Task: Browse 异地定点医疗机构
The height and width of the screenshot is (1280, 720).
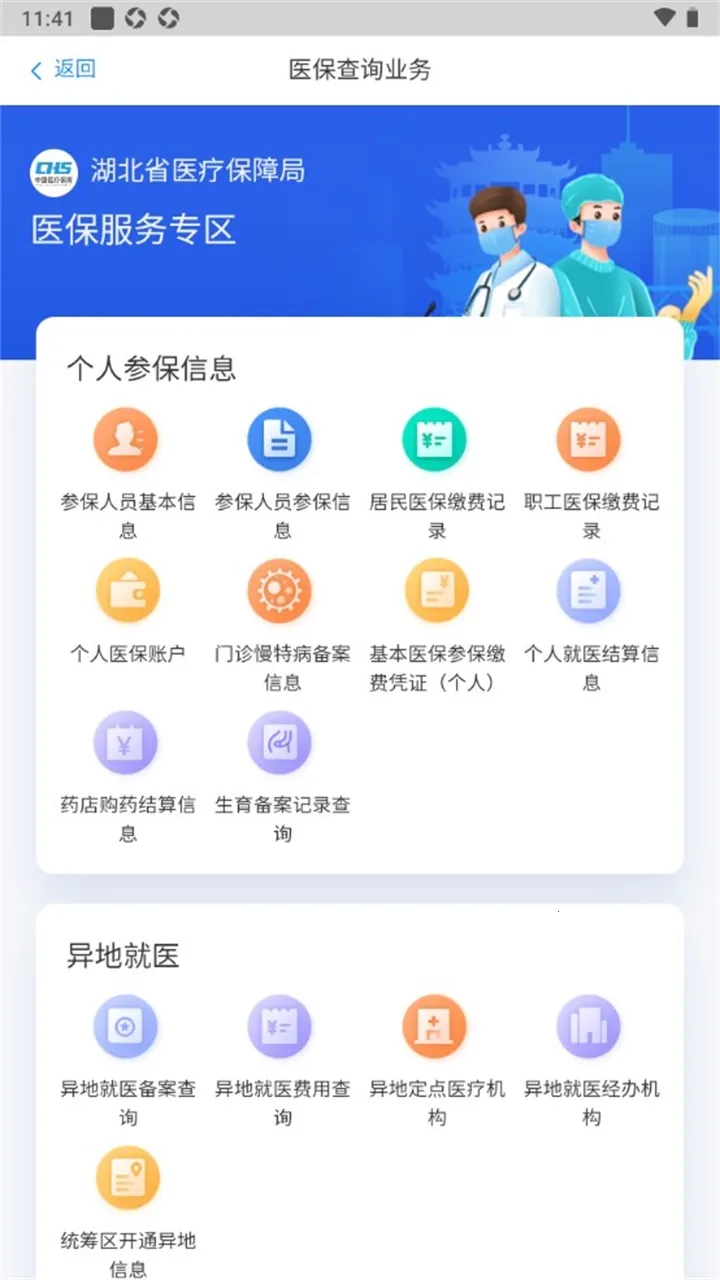Action: (436, 1027)
